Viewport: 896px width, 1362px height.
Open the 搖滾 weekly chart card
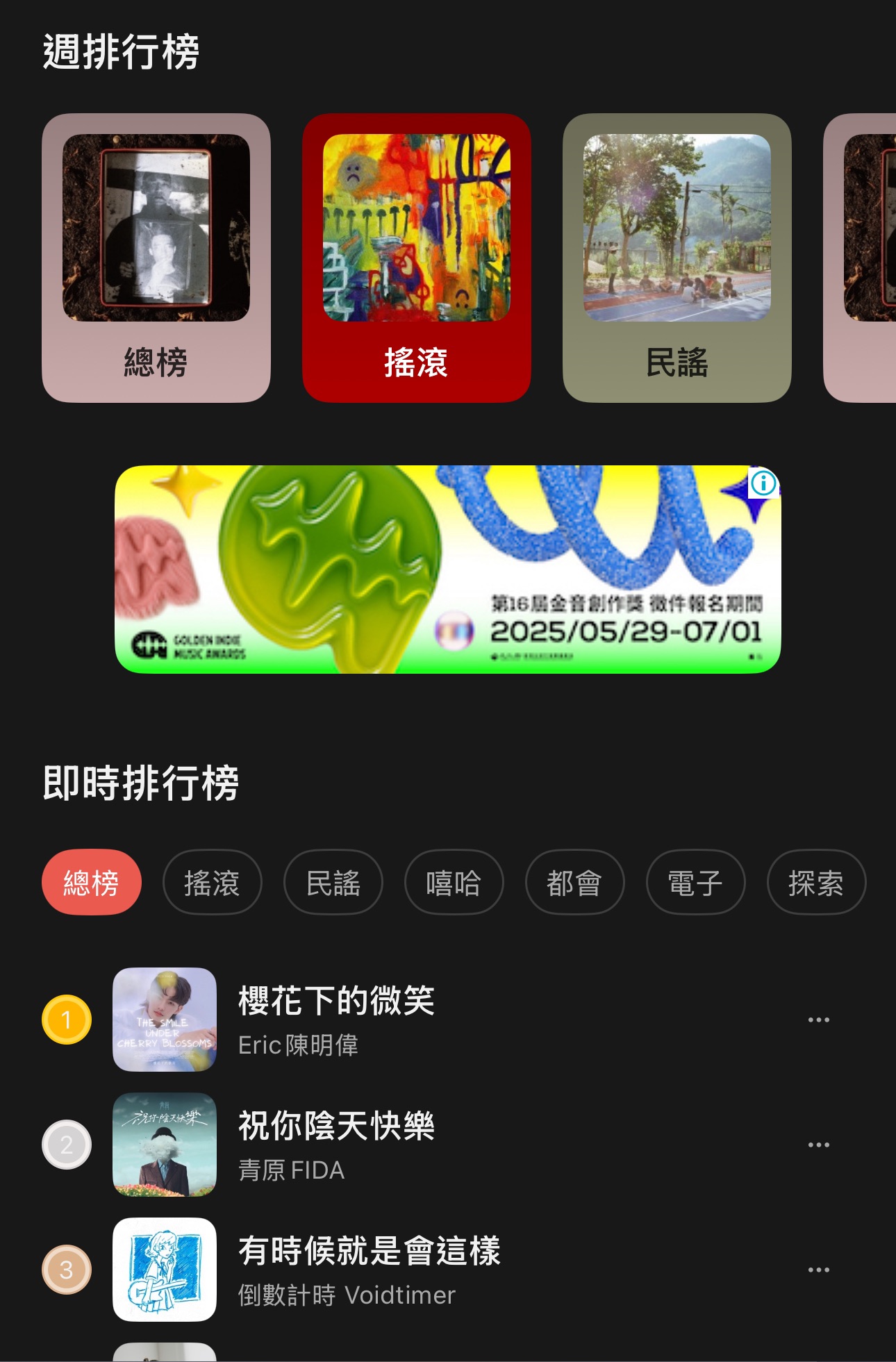(x=417, y=258)
